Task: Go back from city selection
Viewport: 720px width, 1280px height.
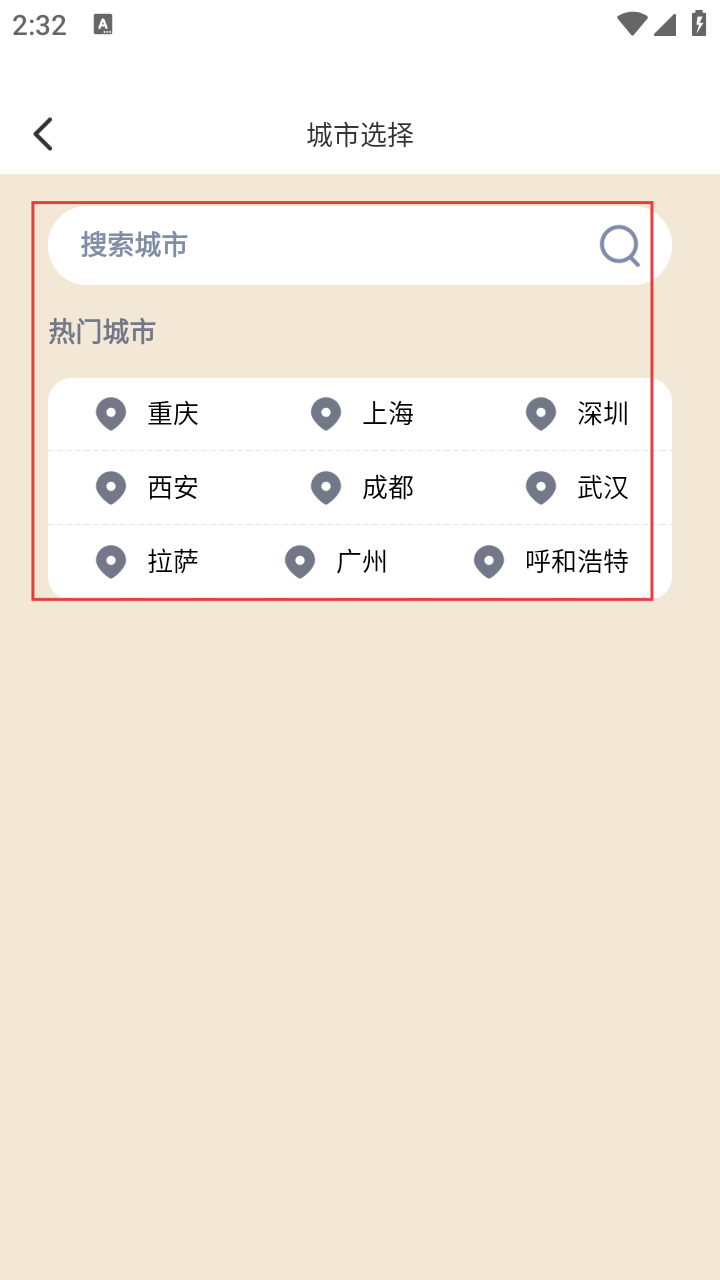Action: [x=43, y=134]
